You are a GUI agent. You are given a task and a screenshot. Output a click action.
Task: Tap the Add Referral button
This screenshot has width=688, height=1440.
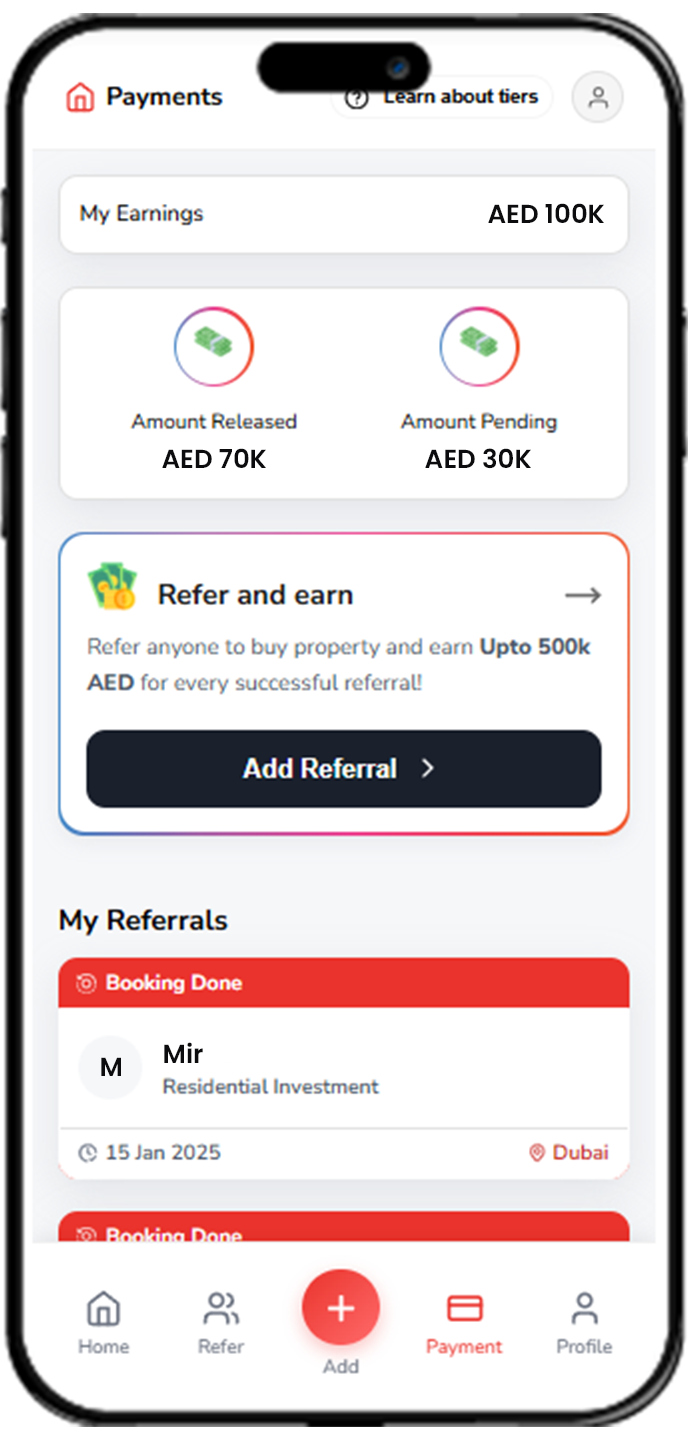point(343,768)
